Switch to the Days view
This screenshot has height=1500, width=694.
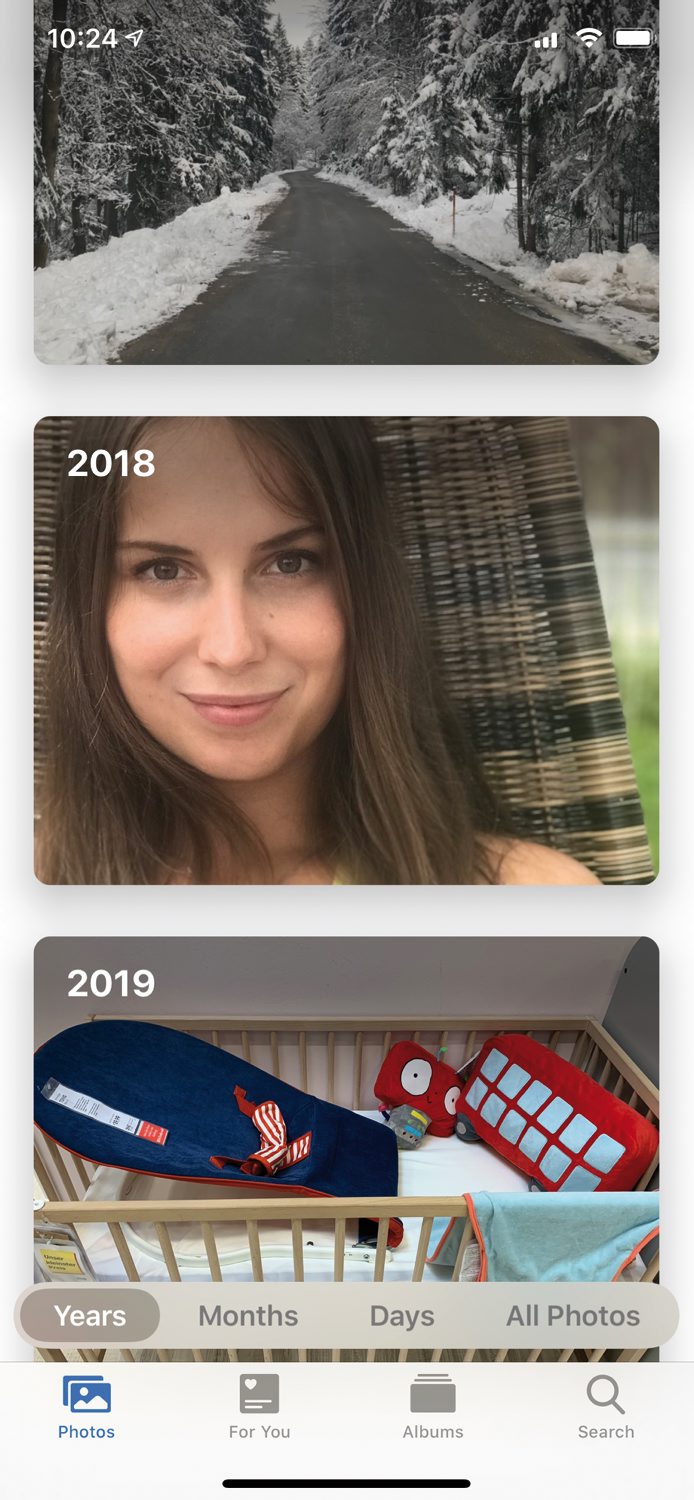coord(402,1316)
